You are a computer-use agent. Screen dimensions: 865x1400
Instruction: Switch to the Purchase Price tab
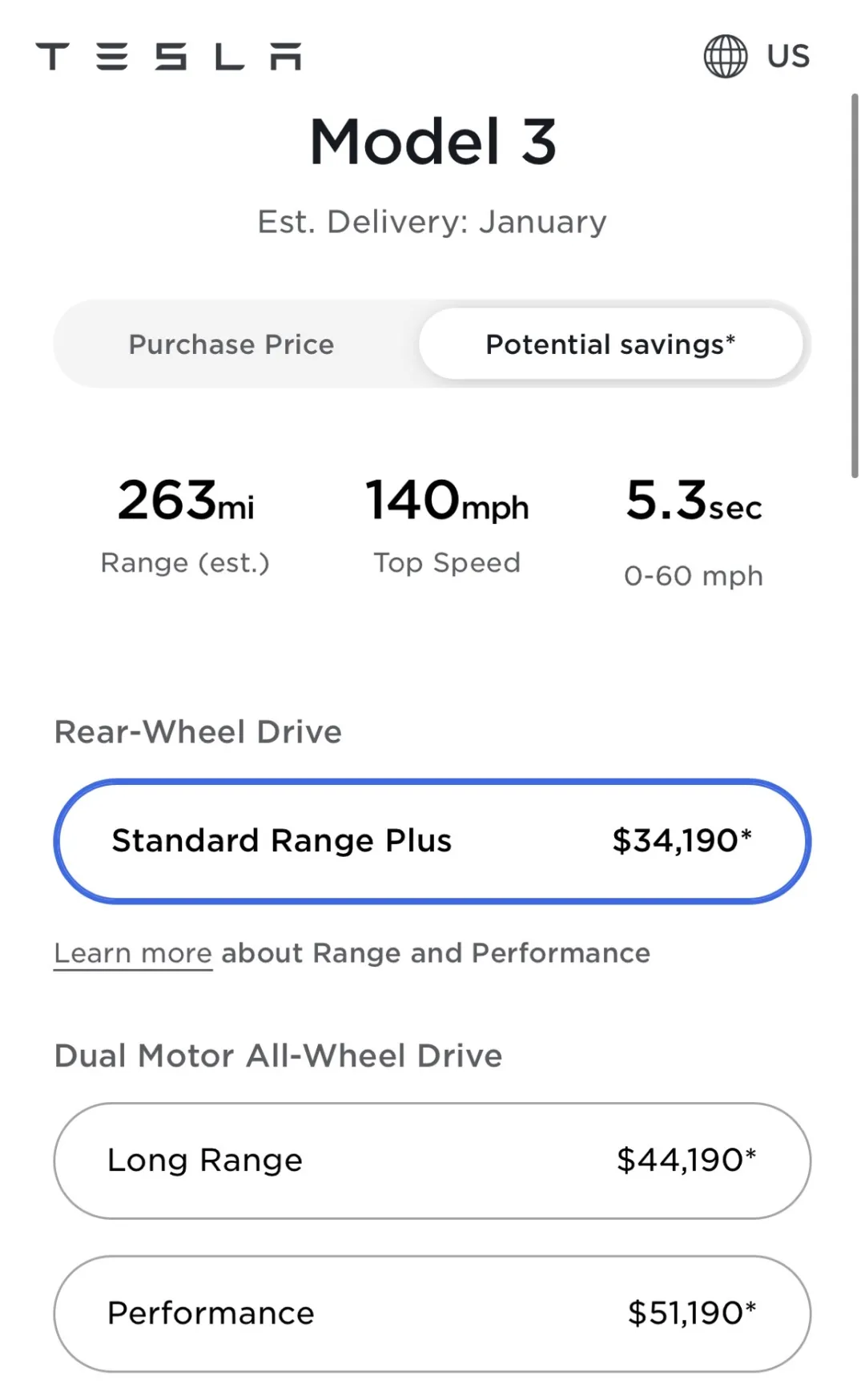230,344
